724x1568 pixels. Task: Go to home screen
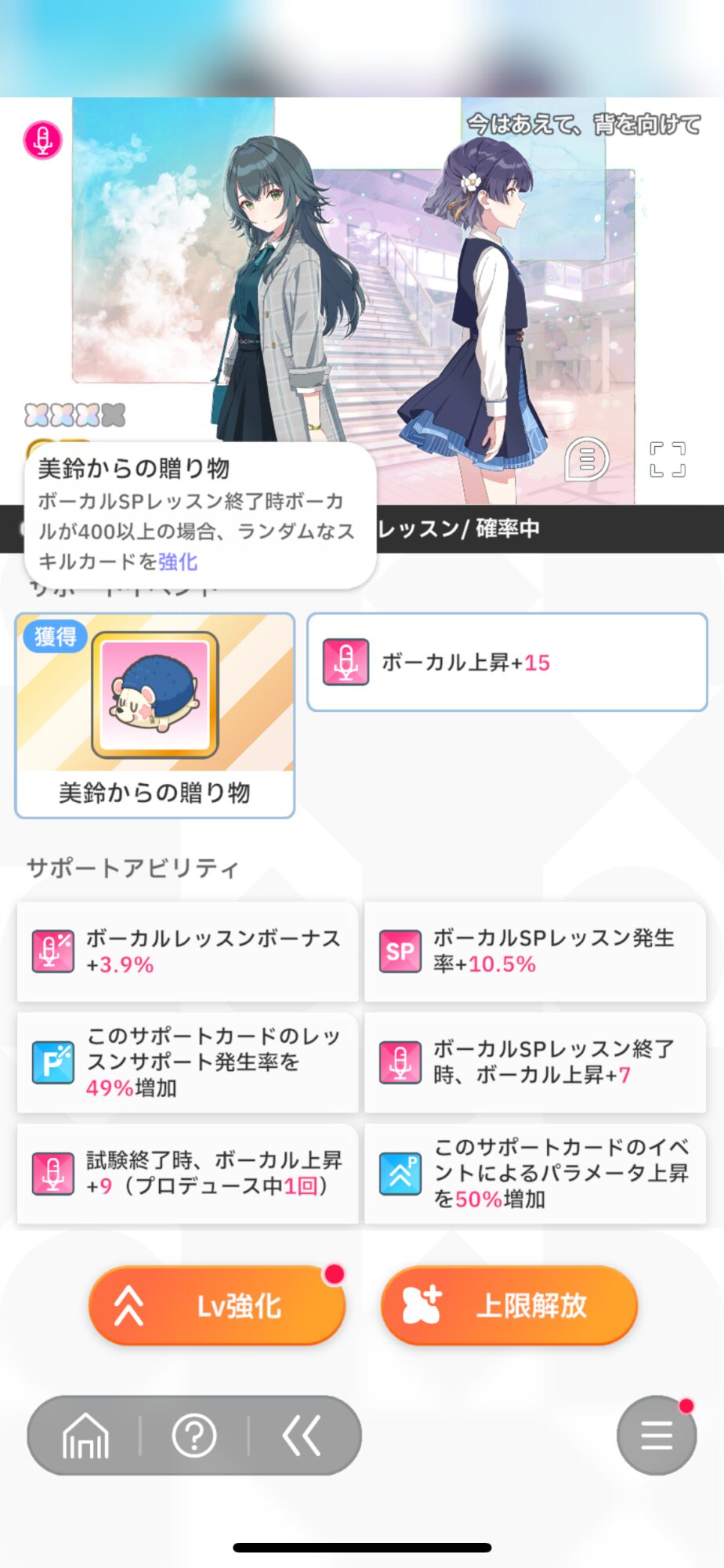coord(85,1436)
